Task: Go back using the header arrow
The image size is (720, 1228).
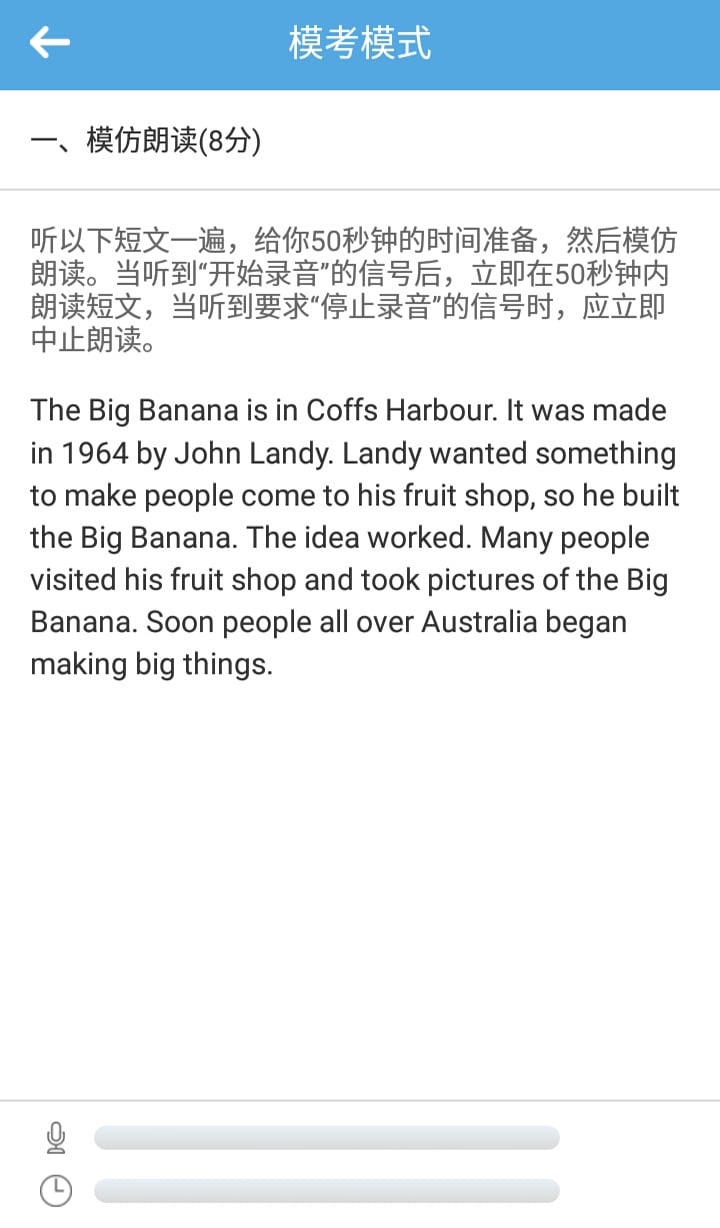Action: click(49, 43)
